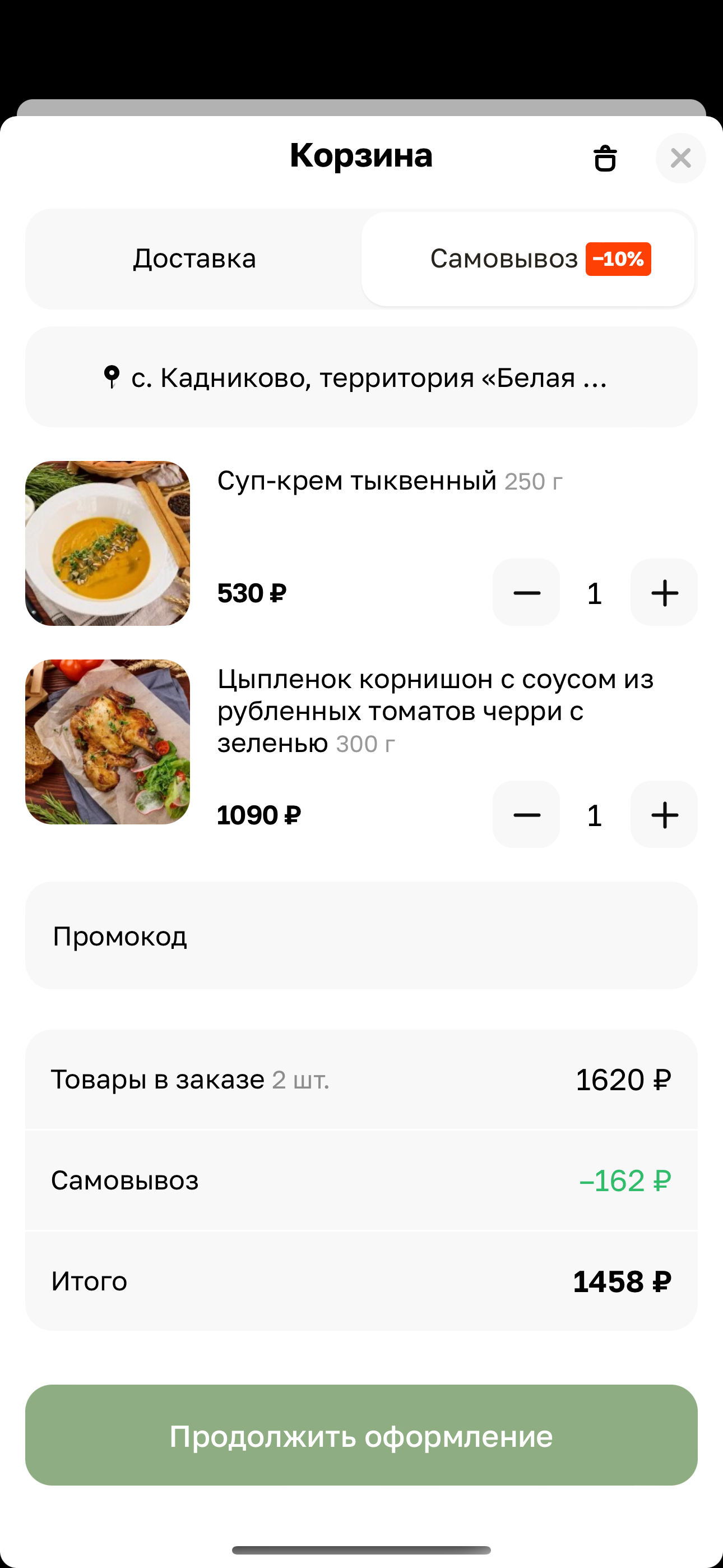Decrease quantity of Суп-крем тыквенный
723x1568 pixels.
coord(526,593)
